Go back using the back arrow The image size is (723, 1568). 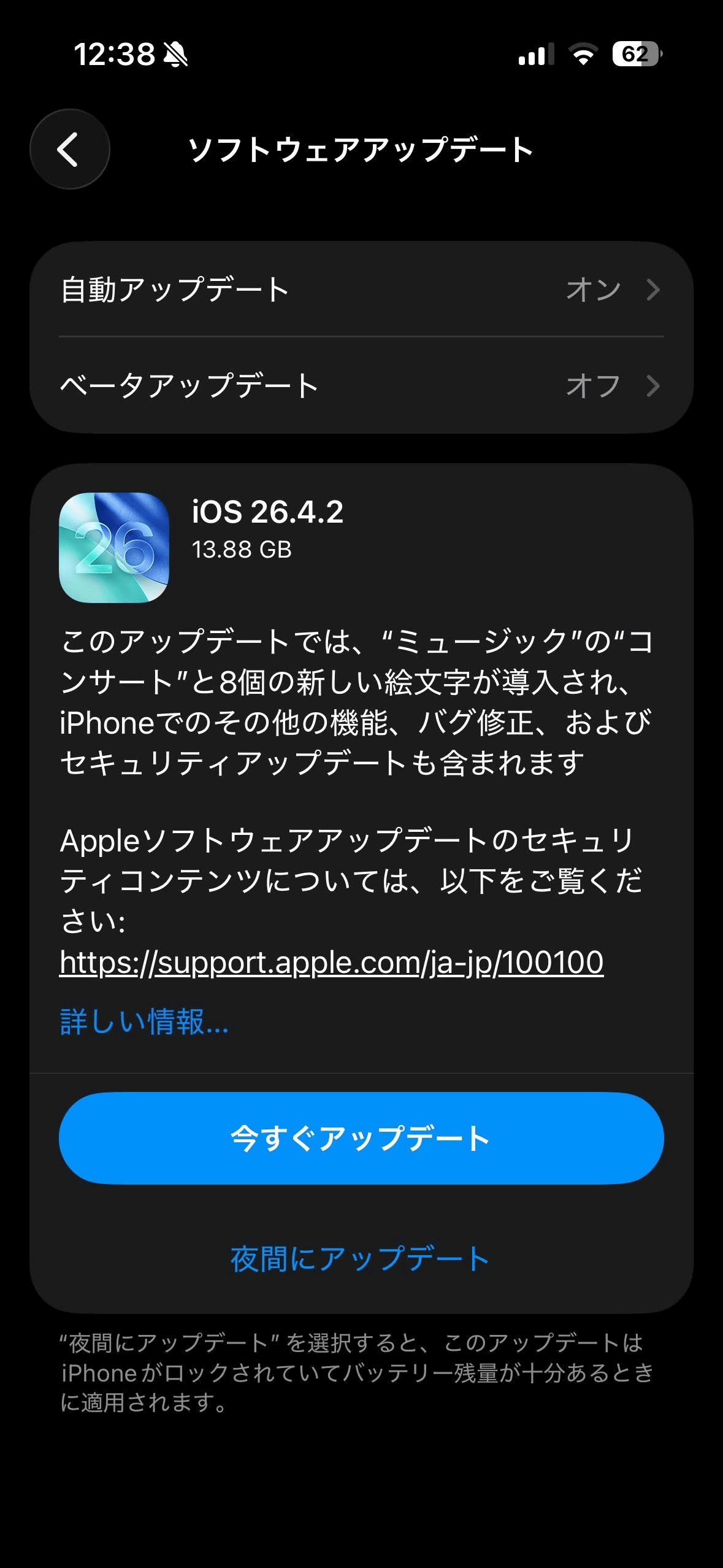pyautogui.click(x=70, y=149)
